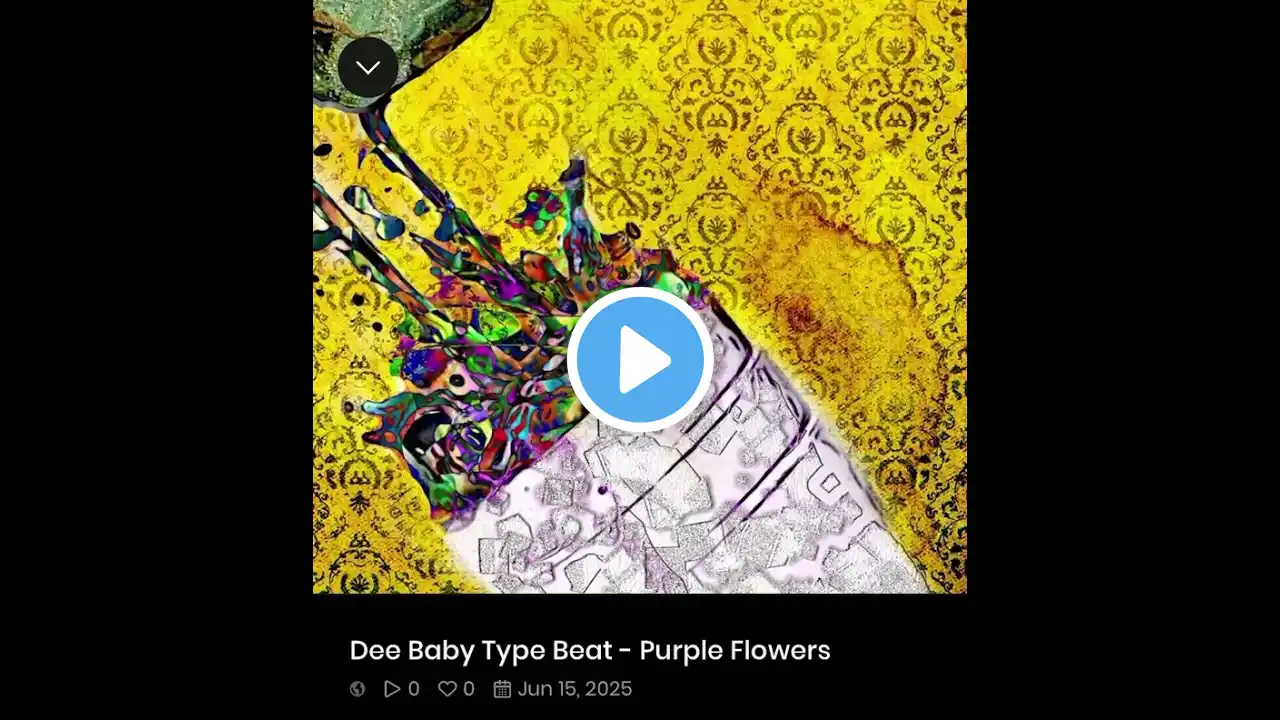This screenshot has height=720, width=1280.
Task: Like the track with the heart icon
Action: click(447, 689)
